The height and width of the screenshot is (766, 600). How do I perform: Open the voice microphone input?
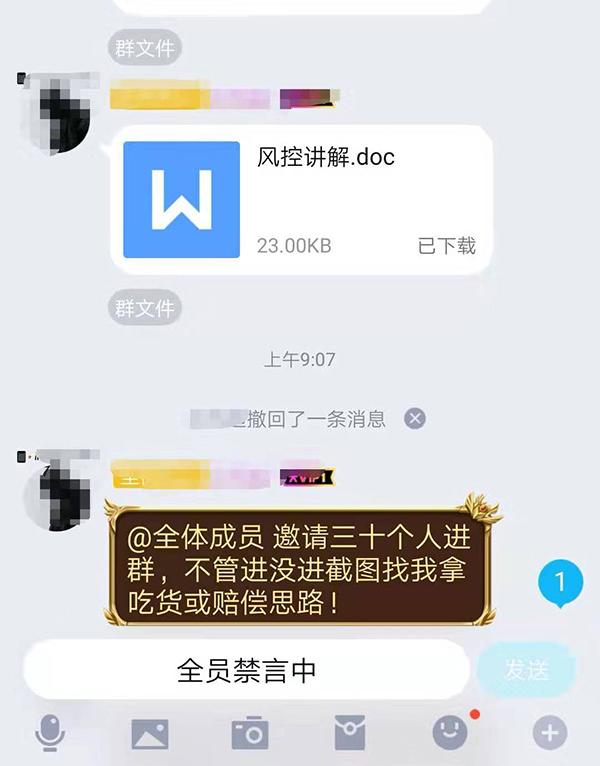tap(50, 734)
